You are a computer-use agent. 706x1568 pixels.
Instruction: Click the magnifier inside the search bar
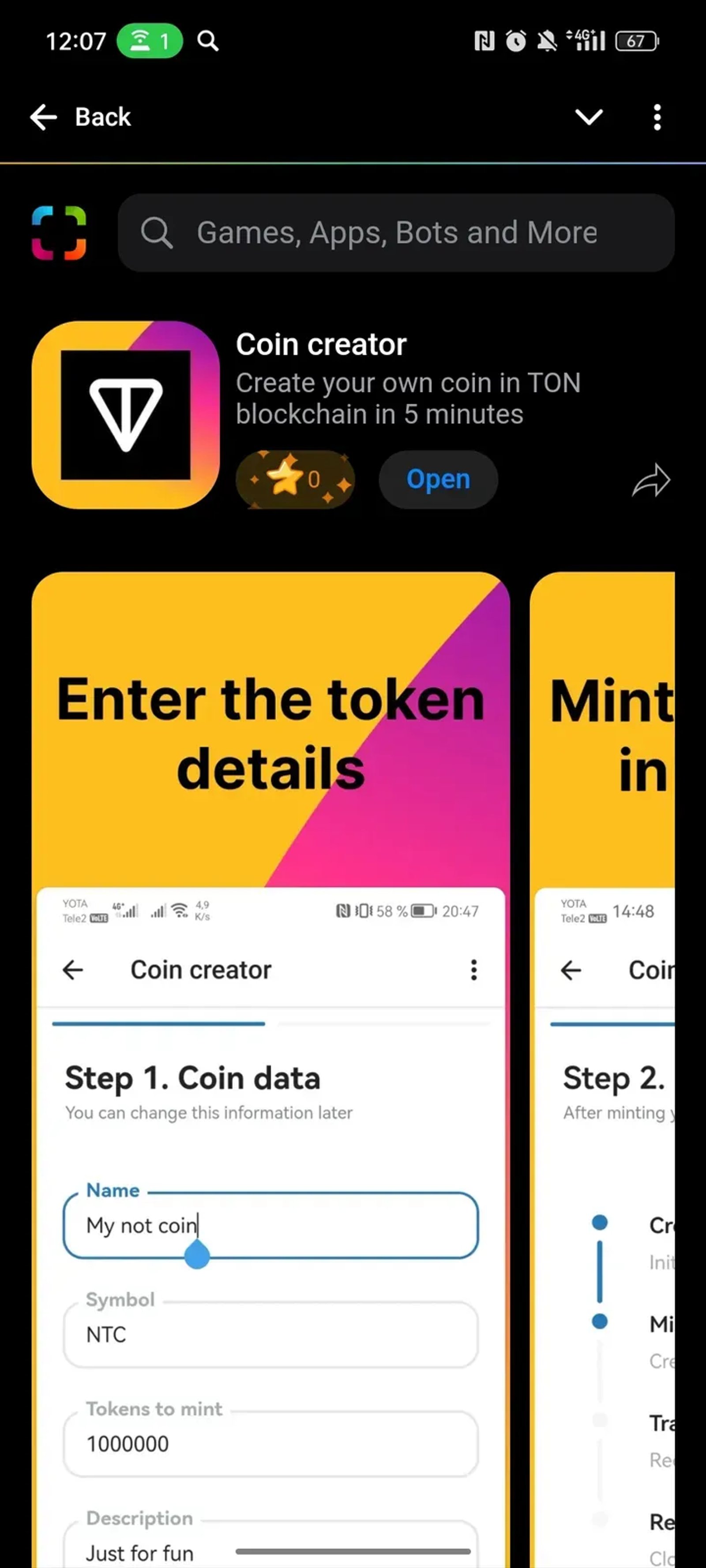tap(157, 232)
